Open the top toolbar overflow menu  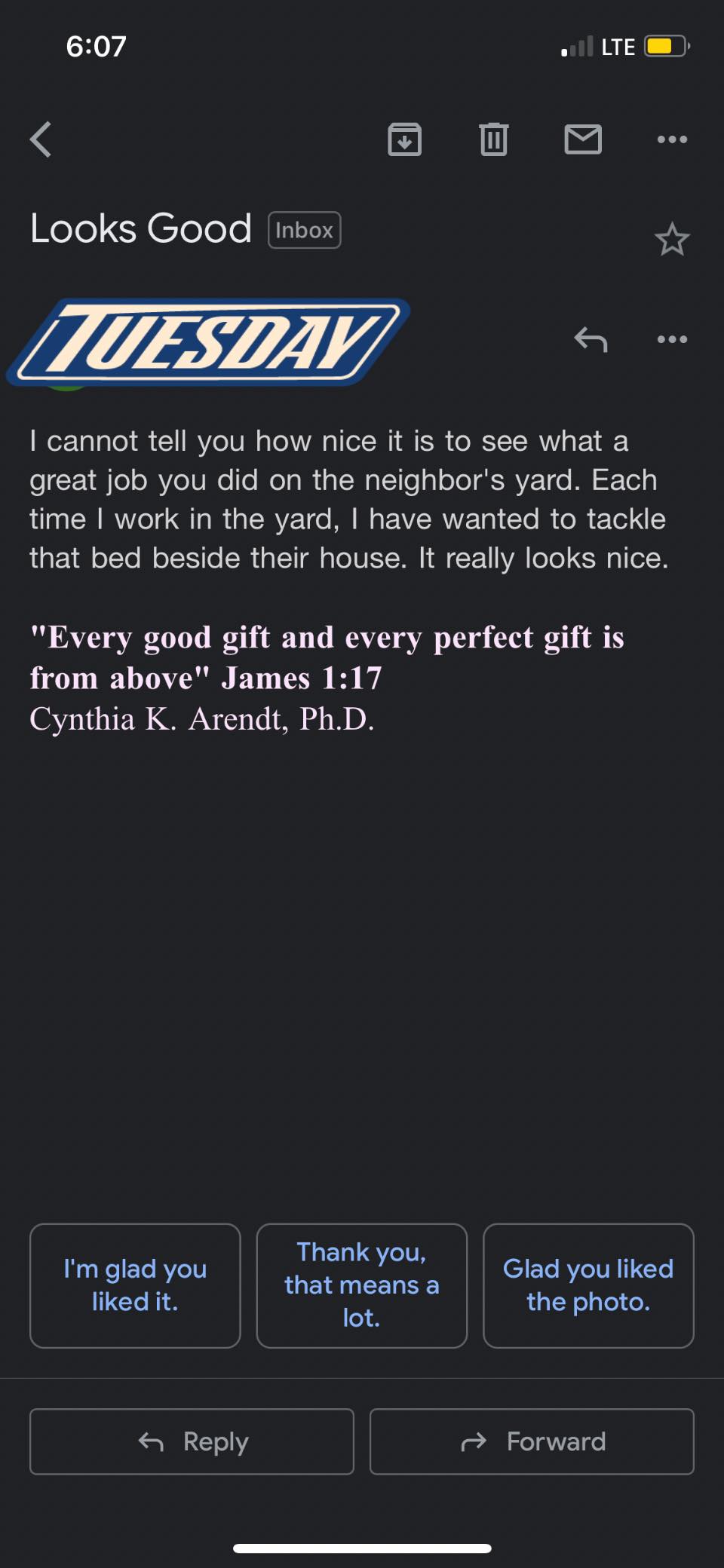(672, 139)
